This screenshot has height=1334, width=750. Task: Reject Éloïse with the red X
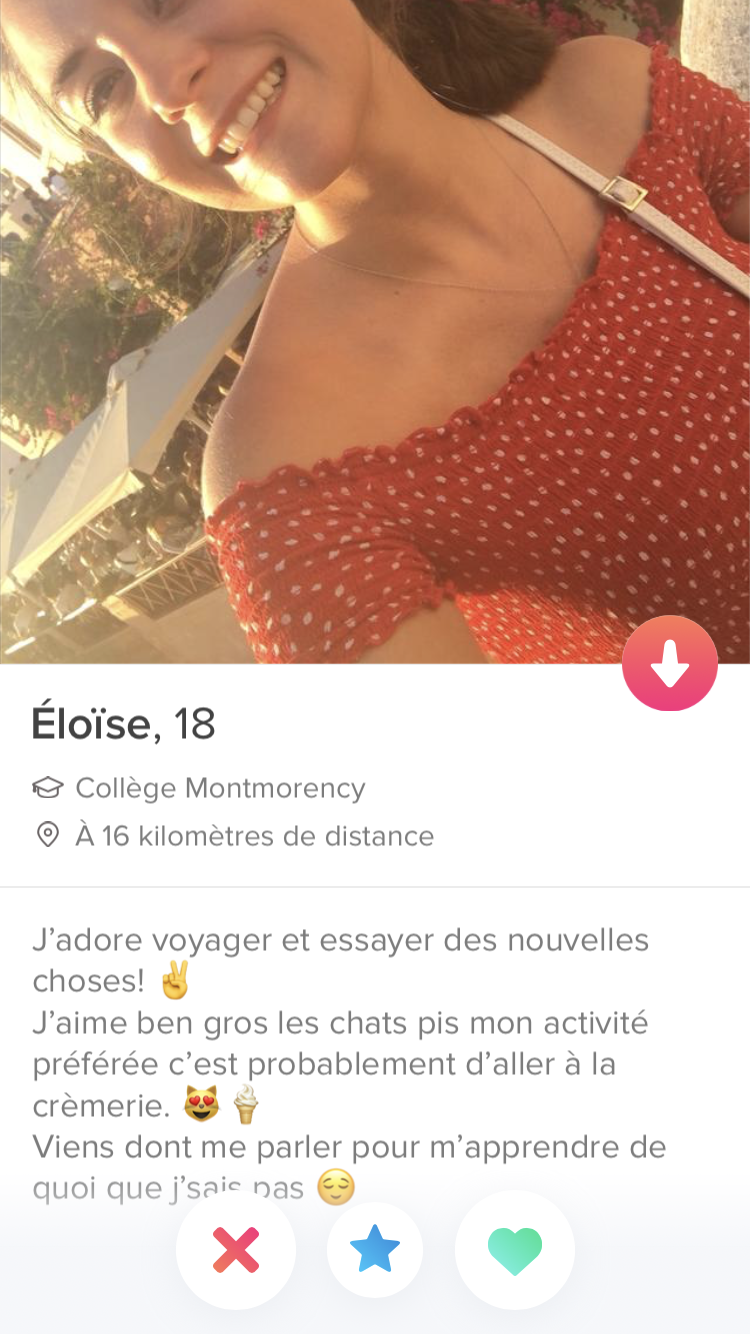pos(236,1250)
